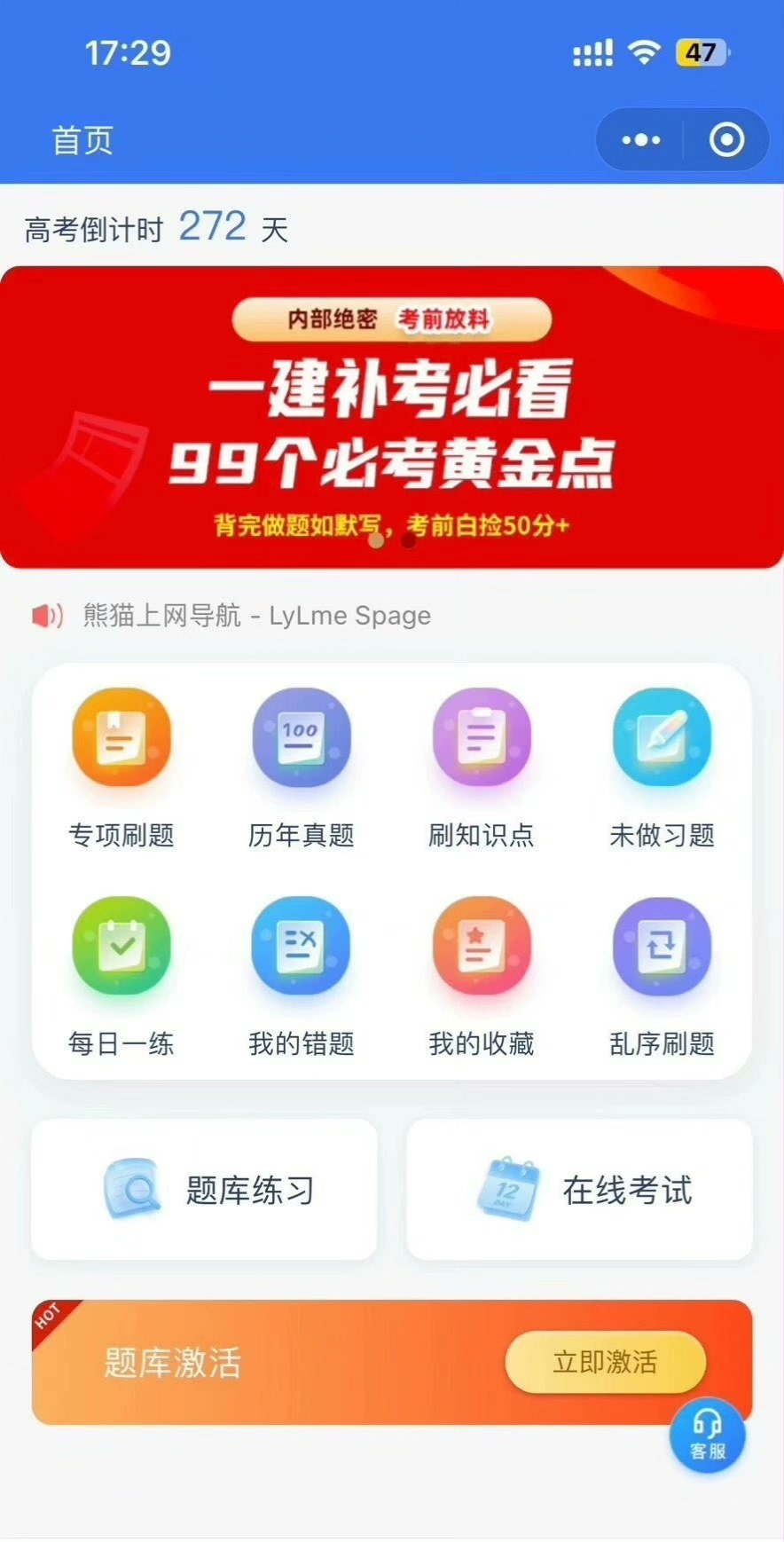
Task: Contact 客服 customer service
Action: [x=707, y=1435]
